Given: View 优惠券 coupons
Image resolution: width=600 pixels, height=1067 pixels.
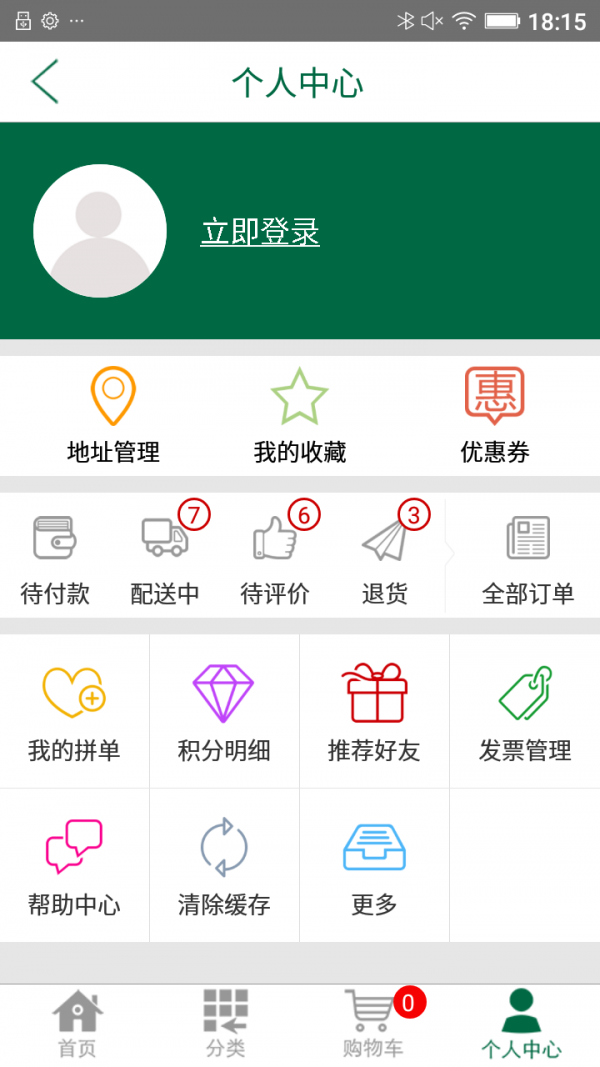Looking at the screenshot, I should pos(495,416).
